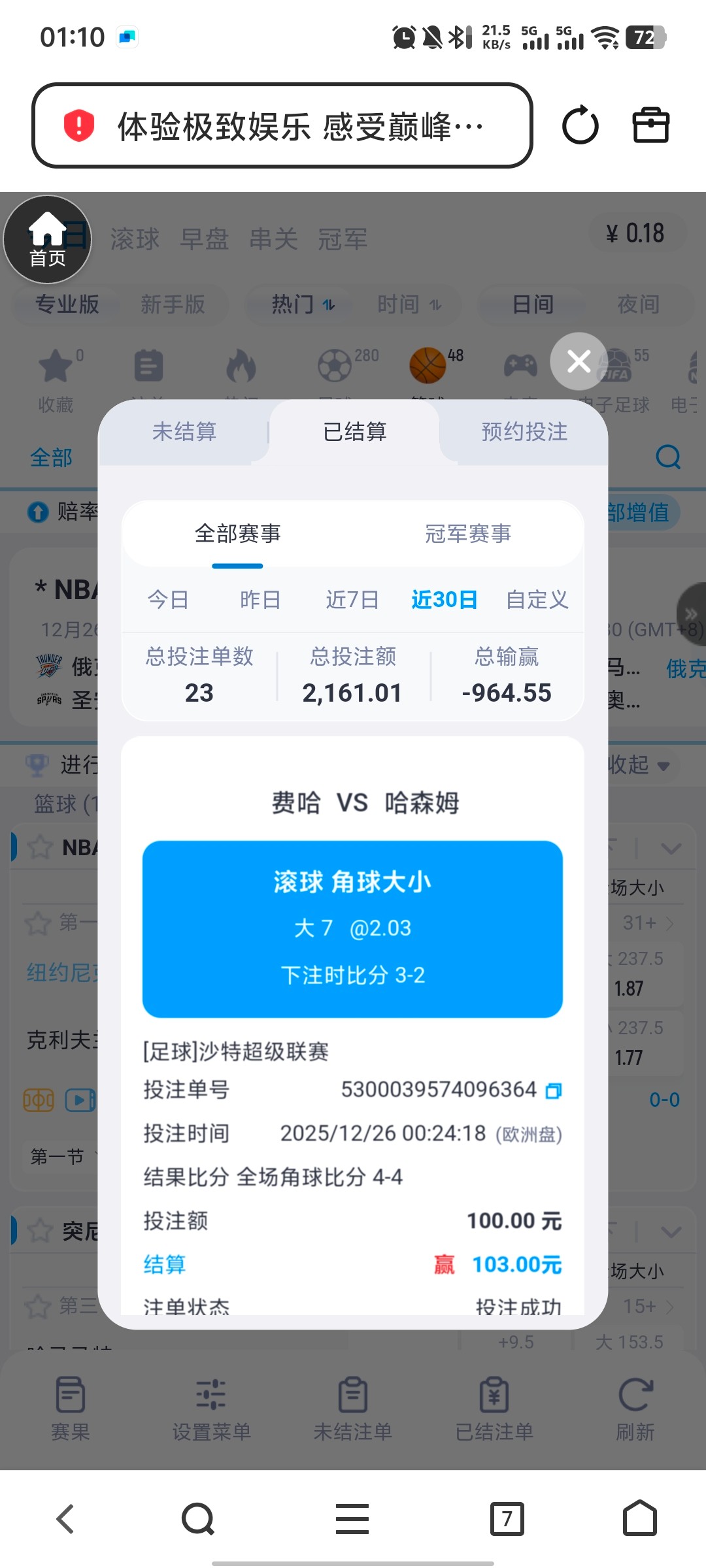Image resolution: width=706 pixels, height=1568 pixels.
Task: Reload the page in the browser
Action: [x=580, y=125]
